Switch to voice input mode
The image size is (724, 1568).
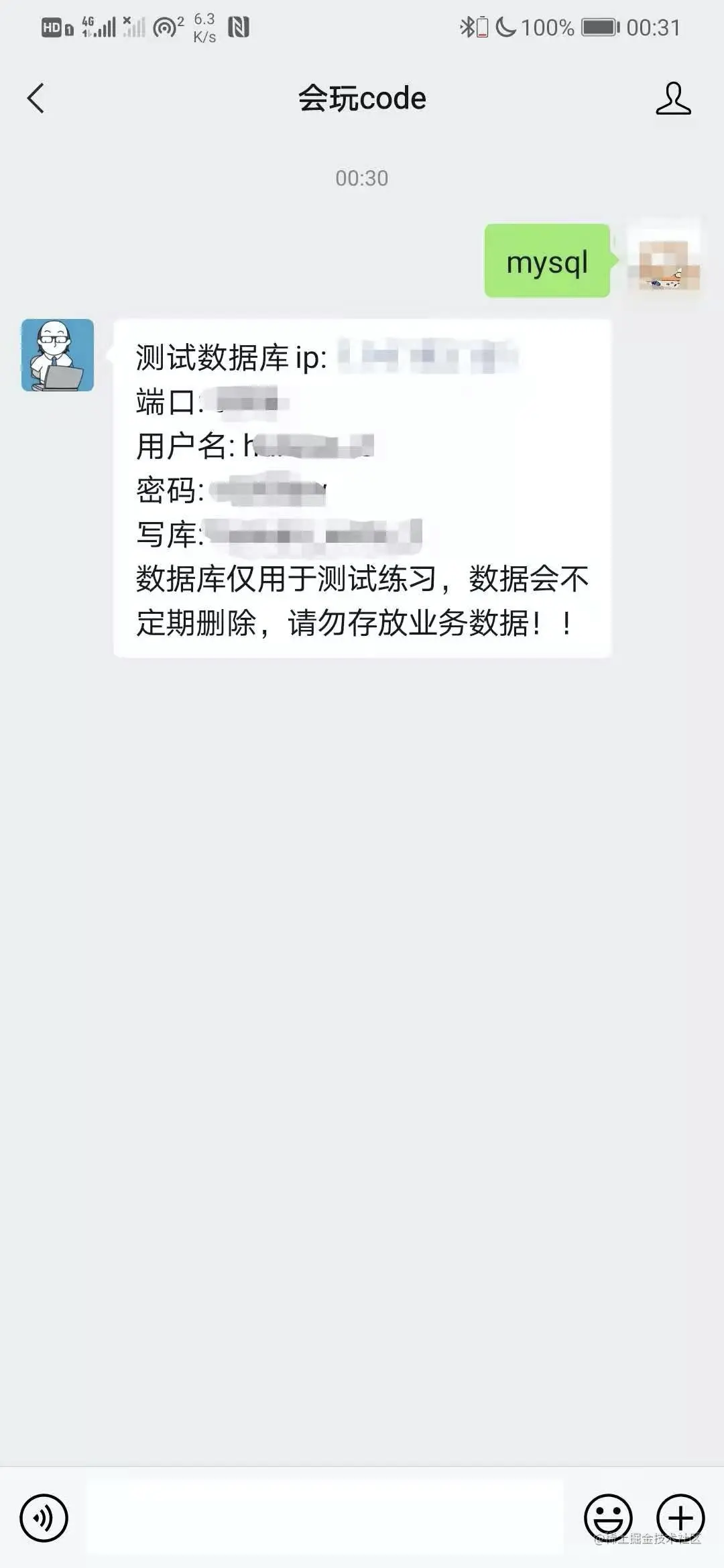coord(44,1518)
